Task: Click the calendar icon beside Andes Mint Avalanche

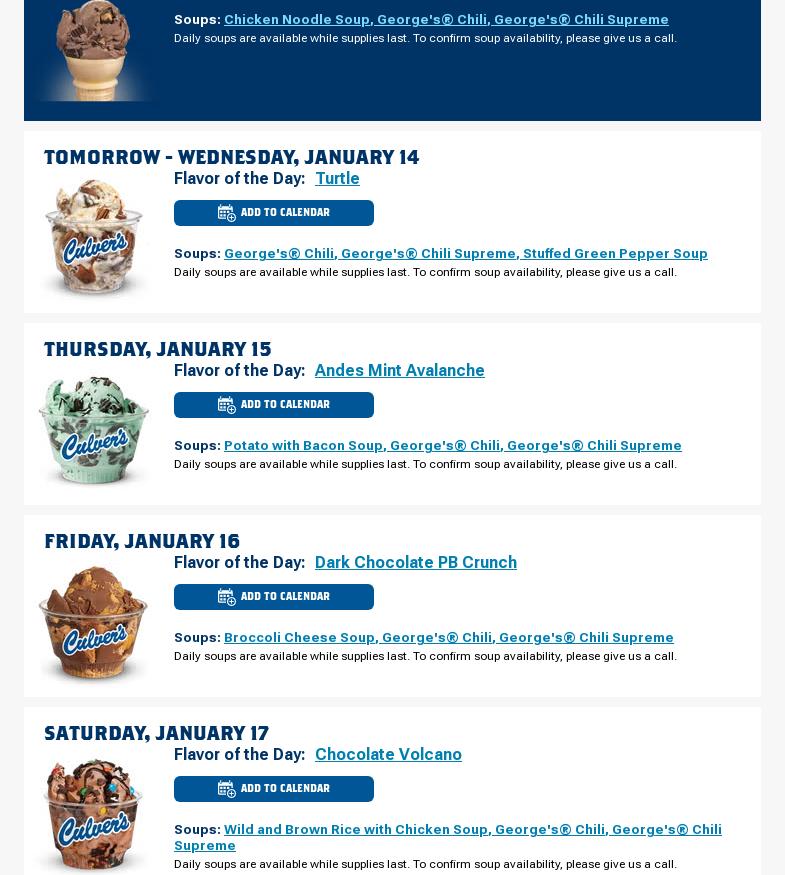Action: [x=227, y=405]
